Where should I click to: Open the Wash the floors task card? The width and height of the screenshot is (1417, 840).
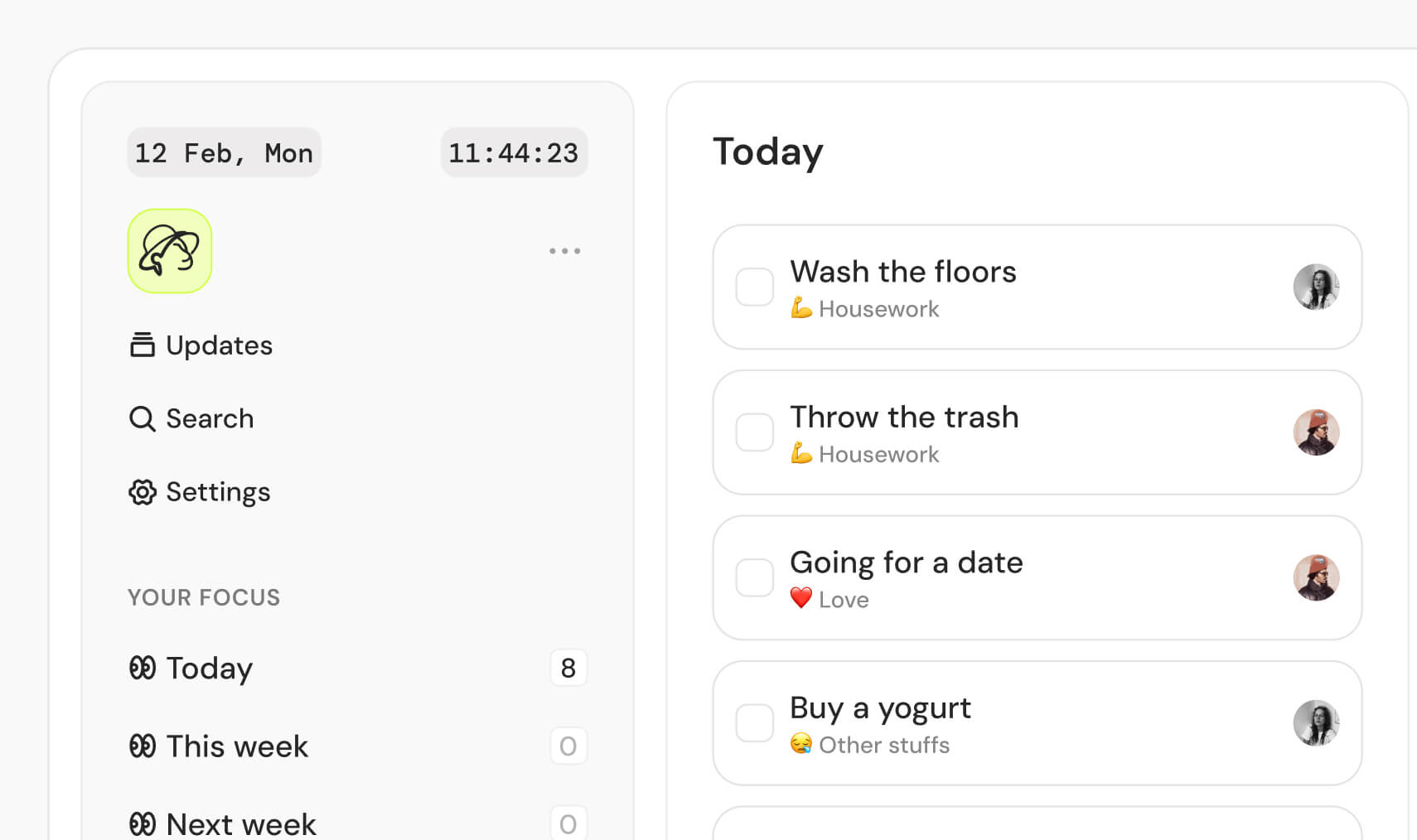[1077, 287]
